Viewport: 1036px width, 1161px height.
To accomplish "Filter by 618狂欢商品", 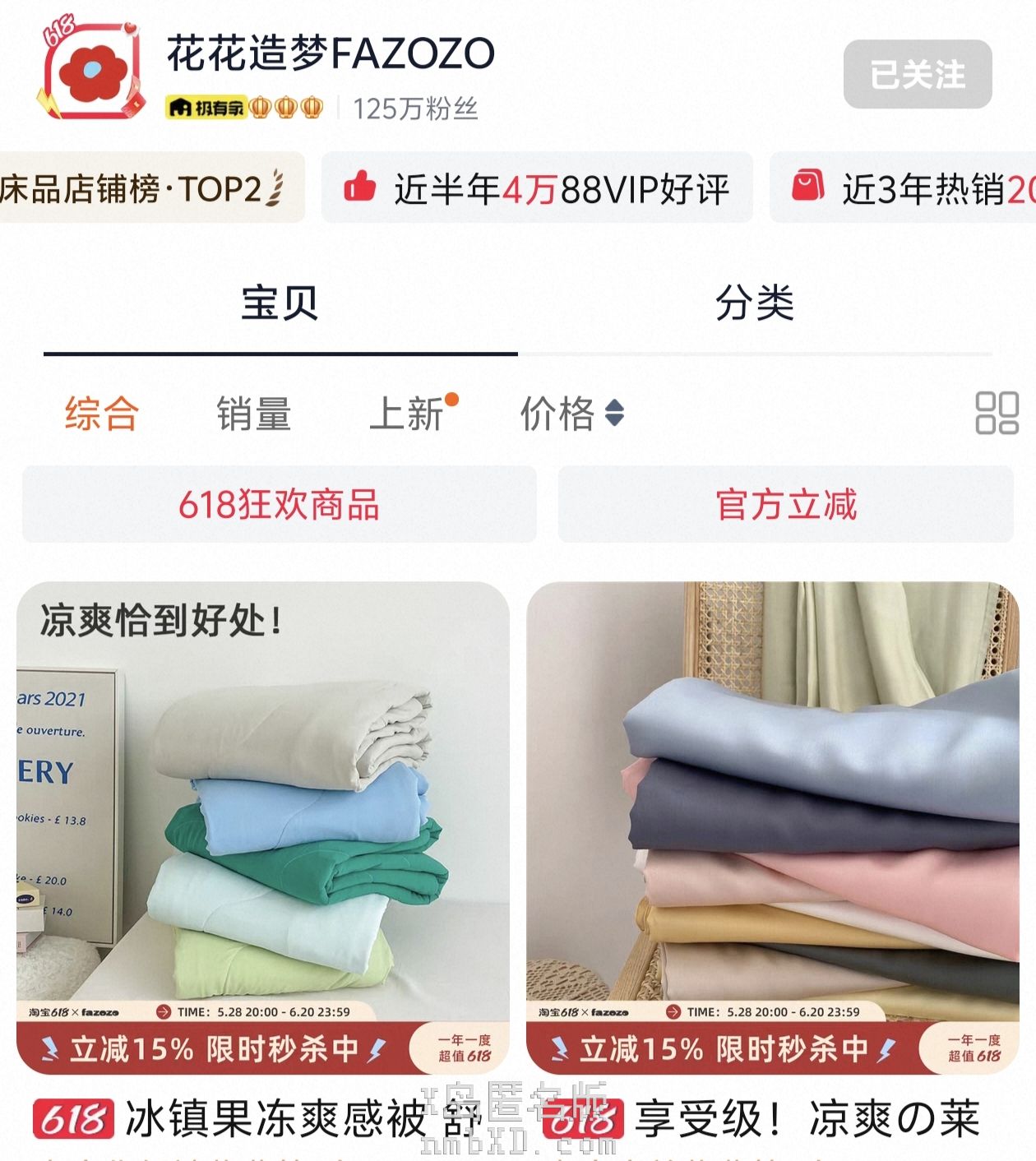I will click(280, 504).
